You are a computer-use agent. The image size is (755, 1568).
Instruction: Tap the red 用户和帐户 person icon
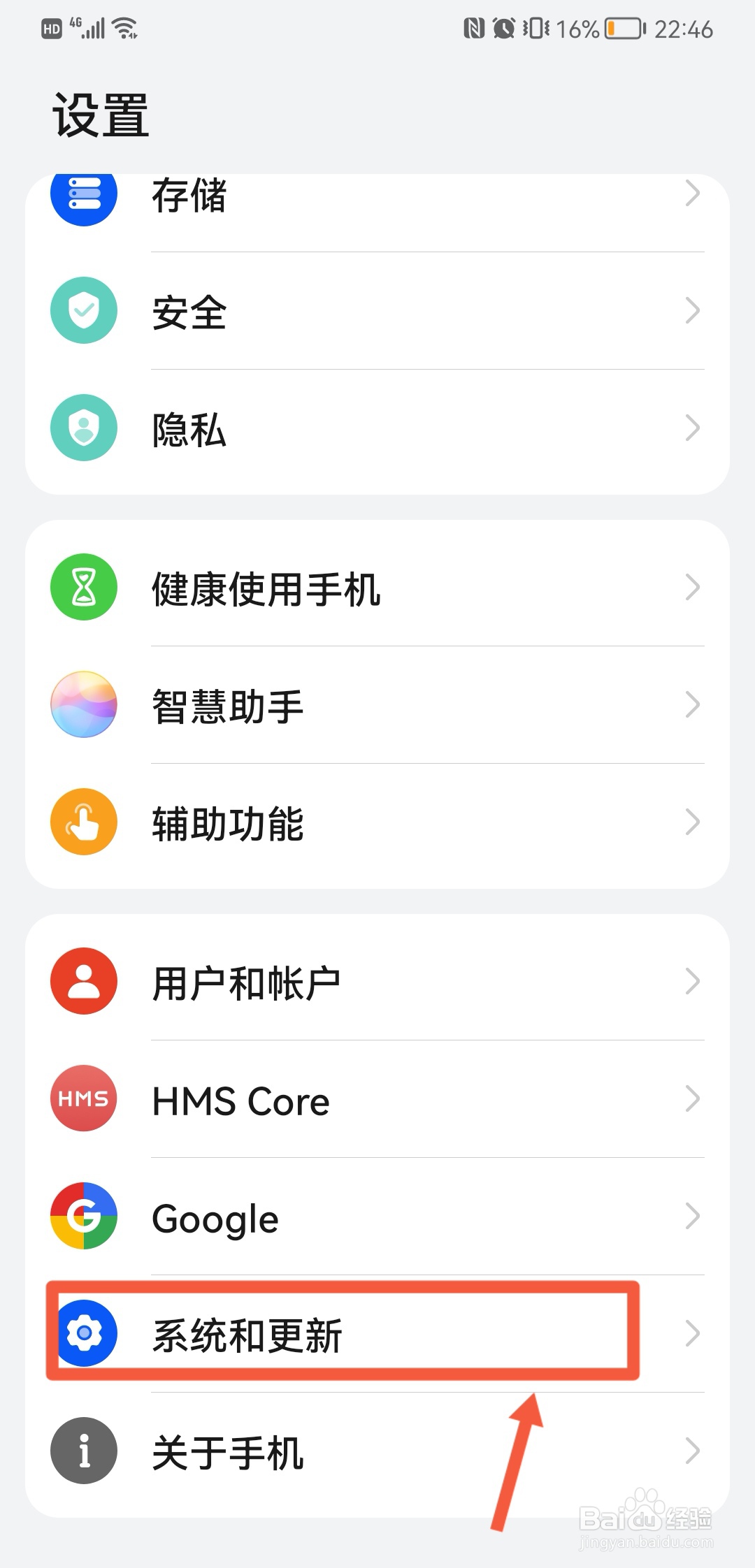tap(83, 981)
